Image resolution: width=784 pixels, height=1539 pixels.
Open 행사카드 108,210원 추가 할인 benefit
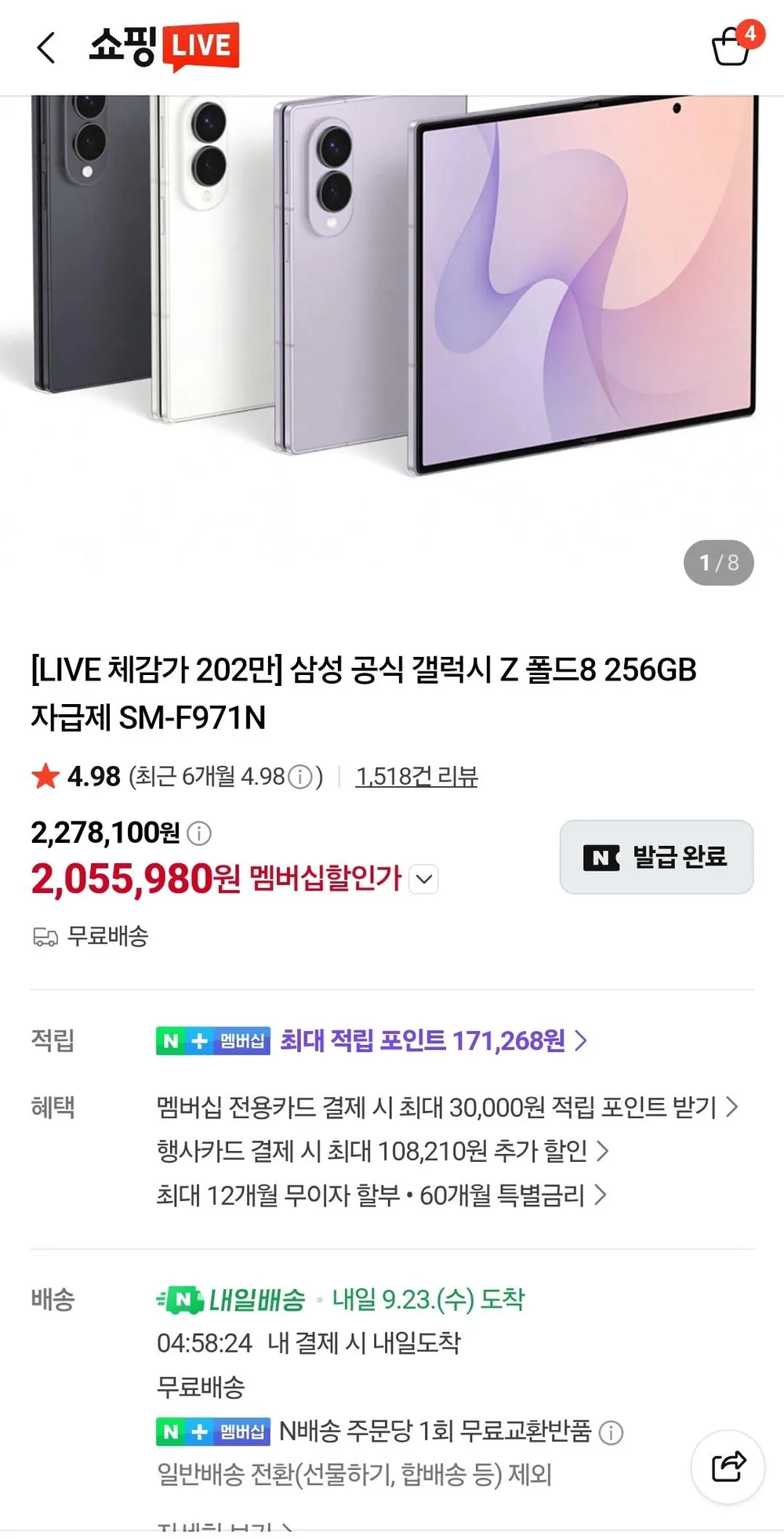[383, 1151]
